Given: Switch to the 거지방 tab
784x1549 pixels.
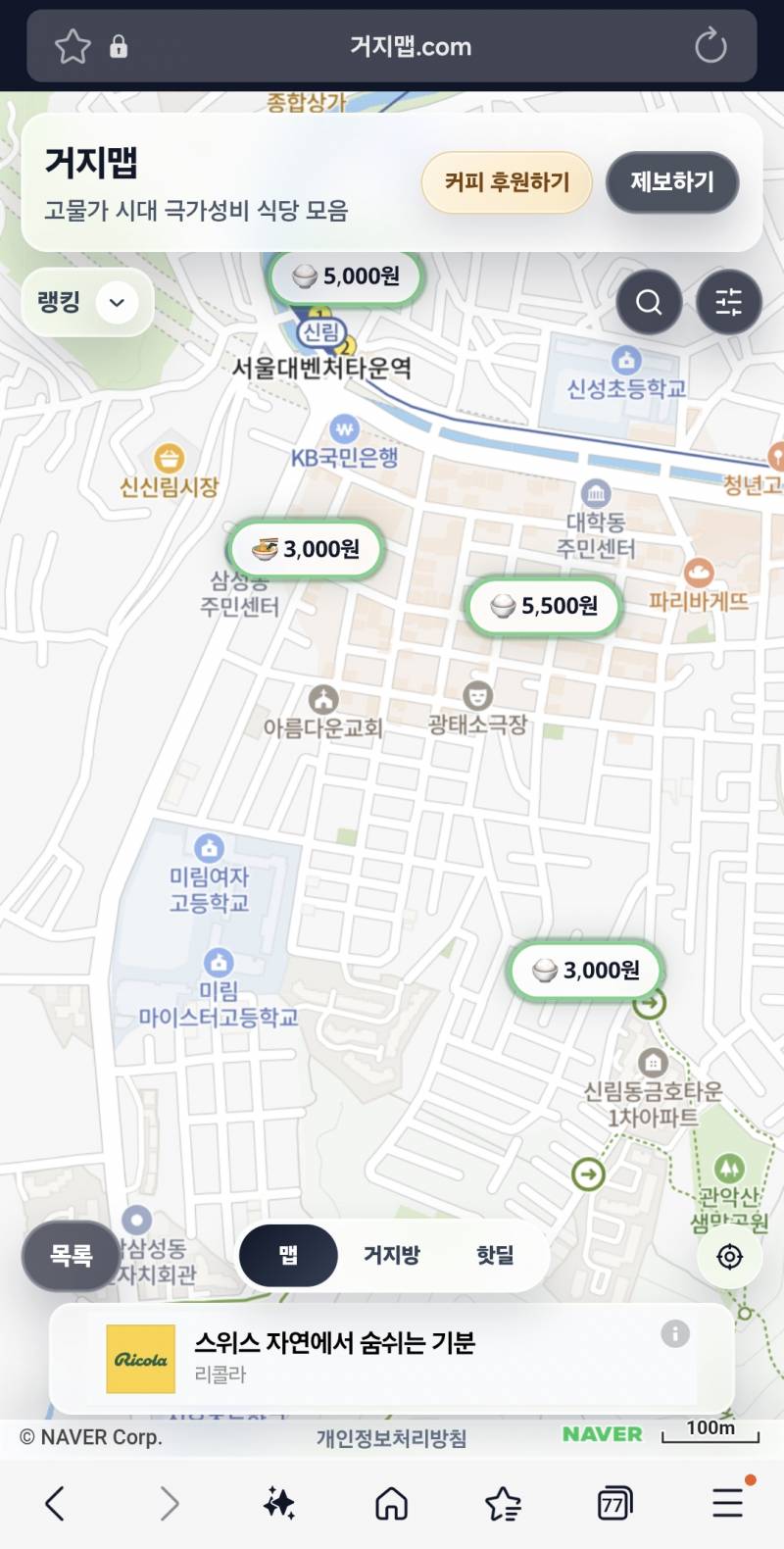Looking at the screenshot, I should [391, 1256].
